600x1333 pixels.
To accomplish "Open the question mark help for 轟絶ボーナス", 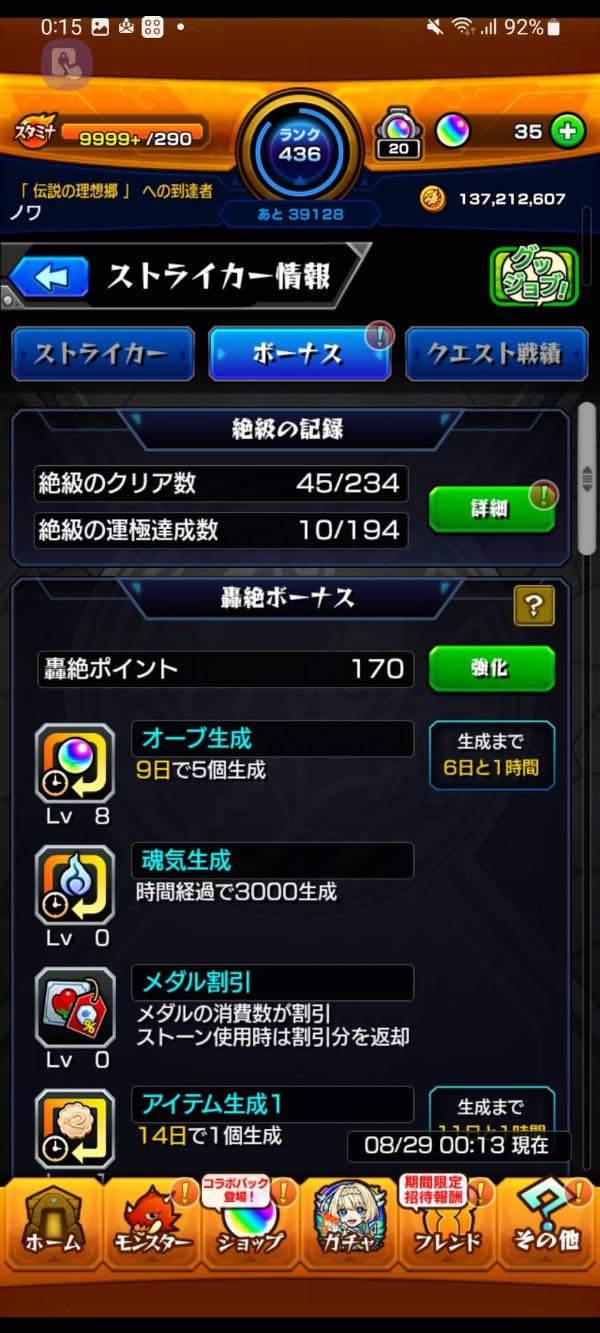I will (x=534, y=605).
